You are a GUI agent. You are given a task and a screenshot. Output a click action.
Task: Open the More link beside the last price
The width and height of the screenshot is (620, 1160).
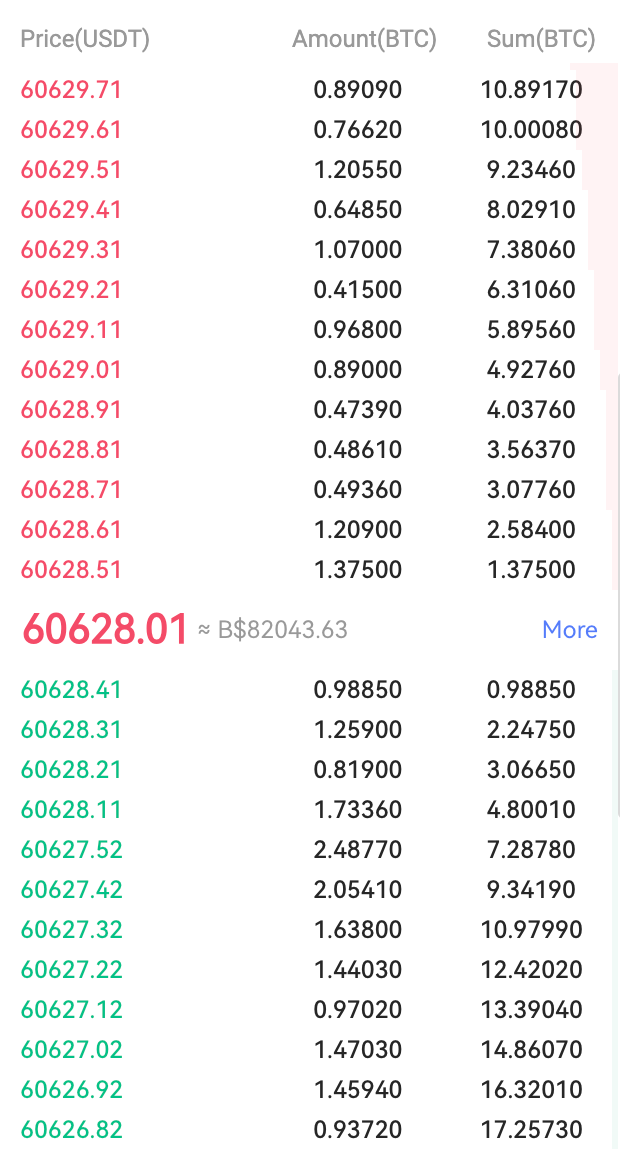click(x=569, y=630)
